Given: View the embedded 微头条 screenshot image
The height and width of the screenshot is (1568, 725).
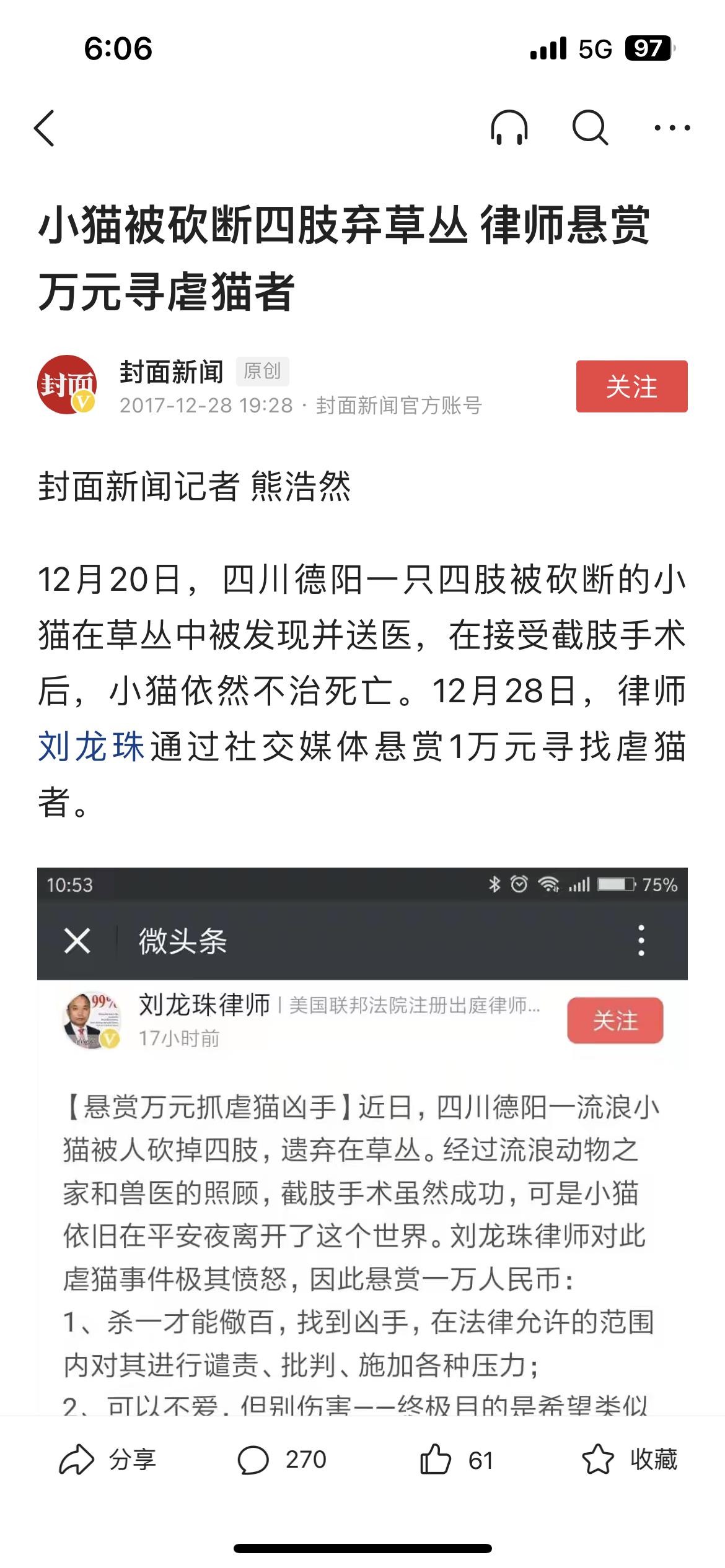Looking at the screenshot, I should click(x=362, y=1139).
